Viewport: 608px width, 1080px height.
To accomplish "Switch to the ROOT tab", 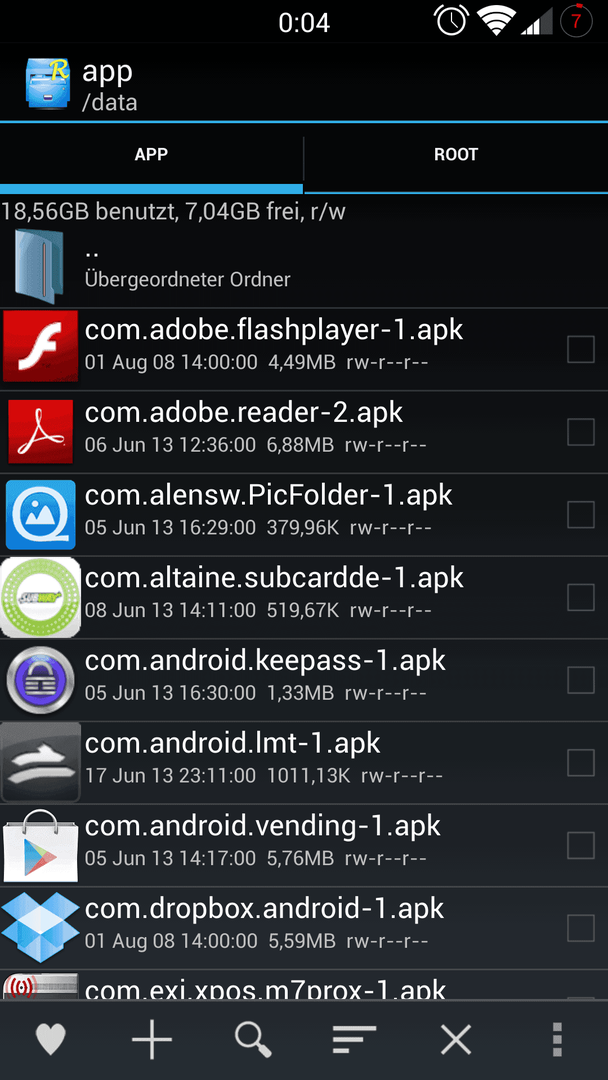I will (456, 154).
